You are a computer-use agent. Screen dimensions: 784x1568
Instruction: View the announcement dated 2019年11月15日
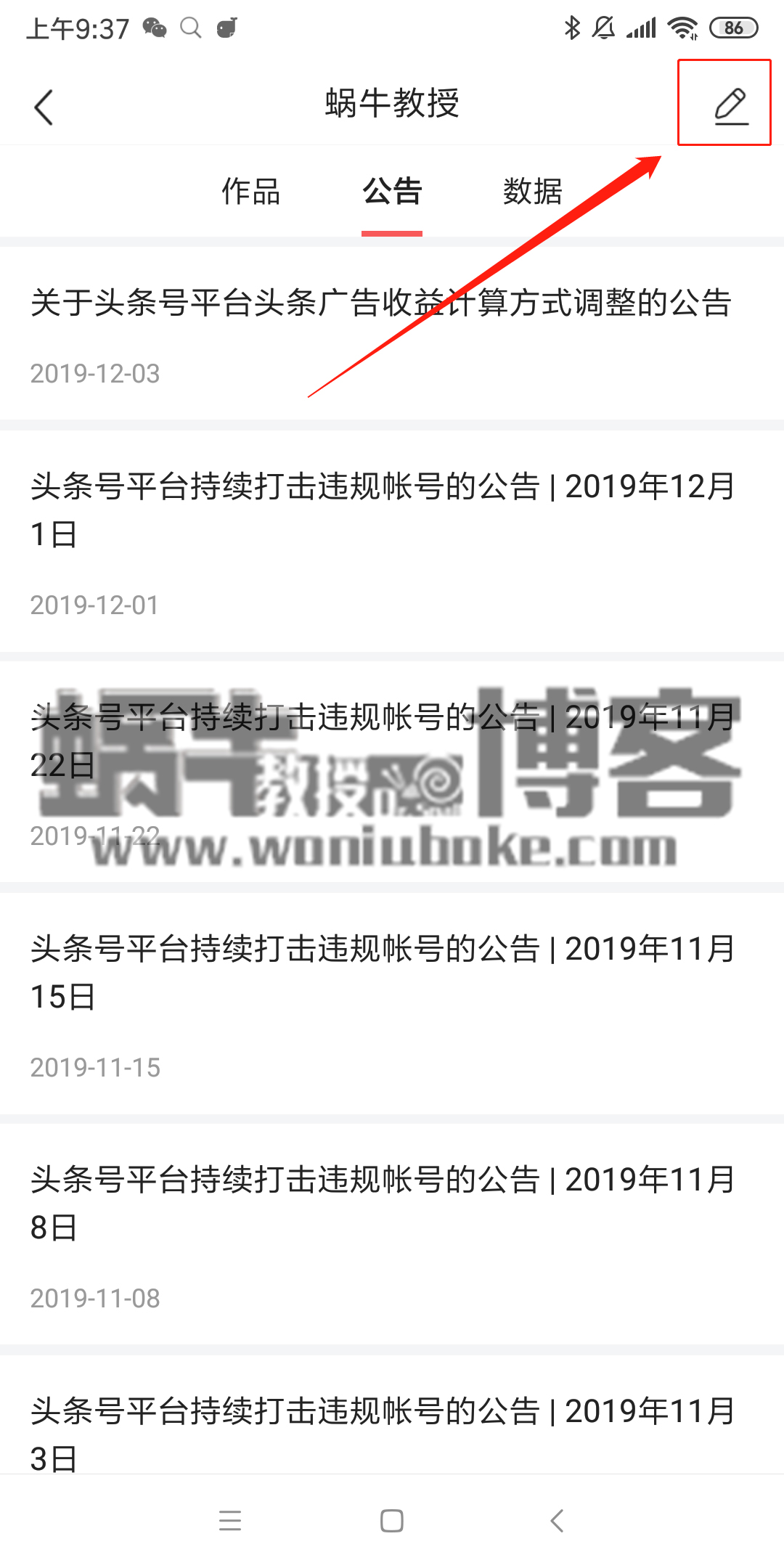pyautogui.click(x=392, y=1003)
